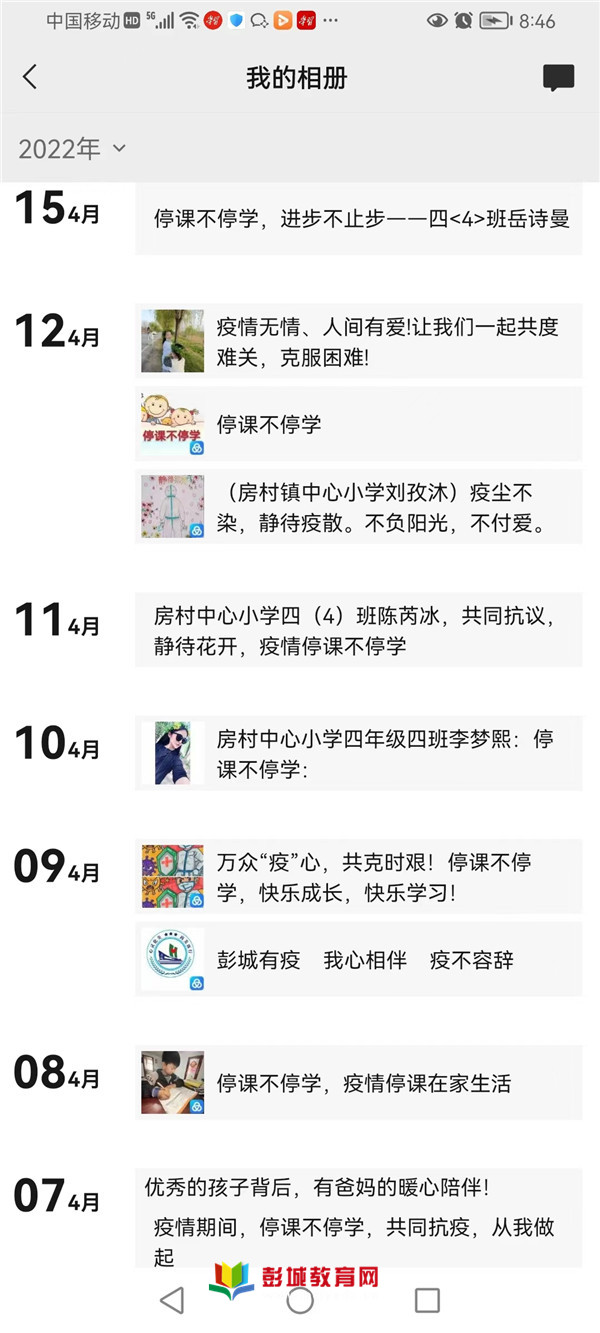
Task: Open recent apps from navigation bar
Action: pos(427,1300)
